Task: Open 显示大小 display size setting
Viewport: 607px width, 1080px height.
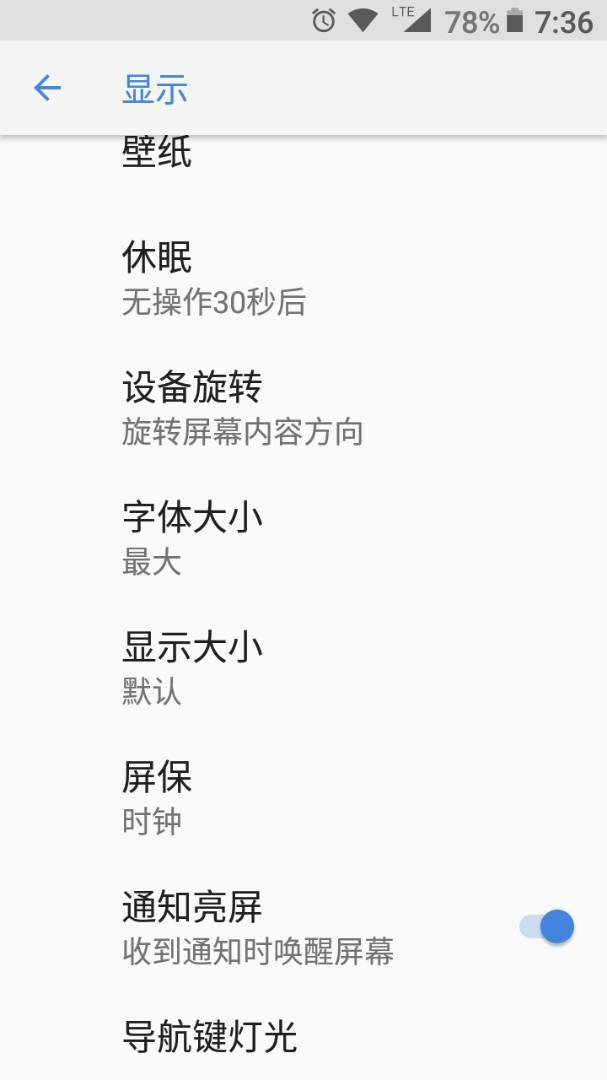Action: [x=303, y=667]
